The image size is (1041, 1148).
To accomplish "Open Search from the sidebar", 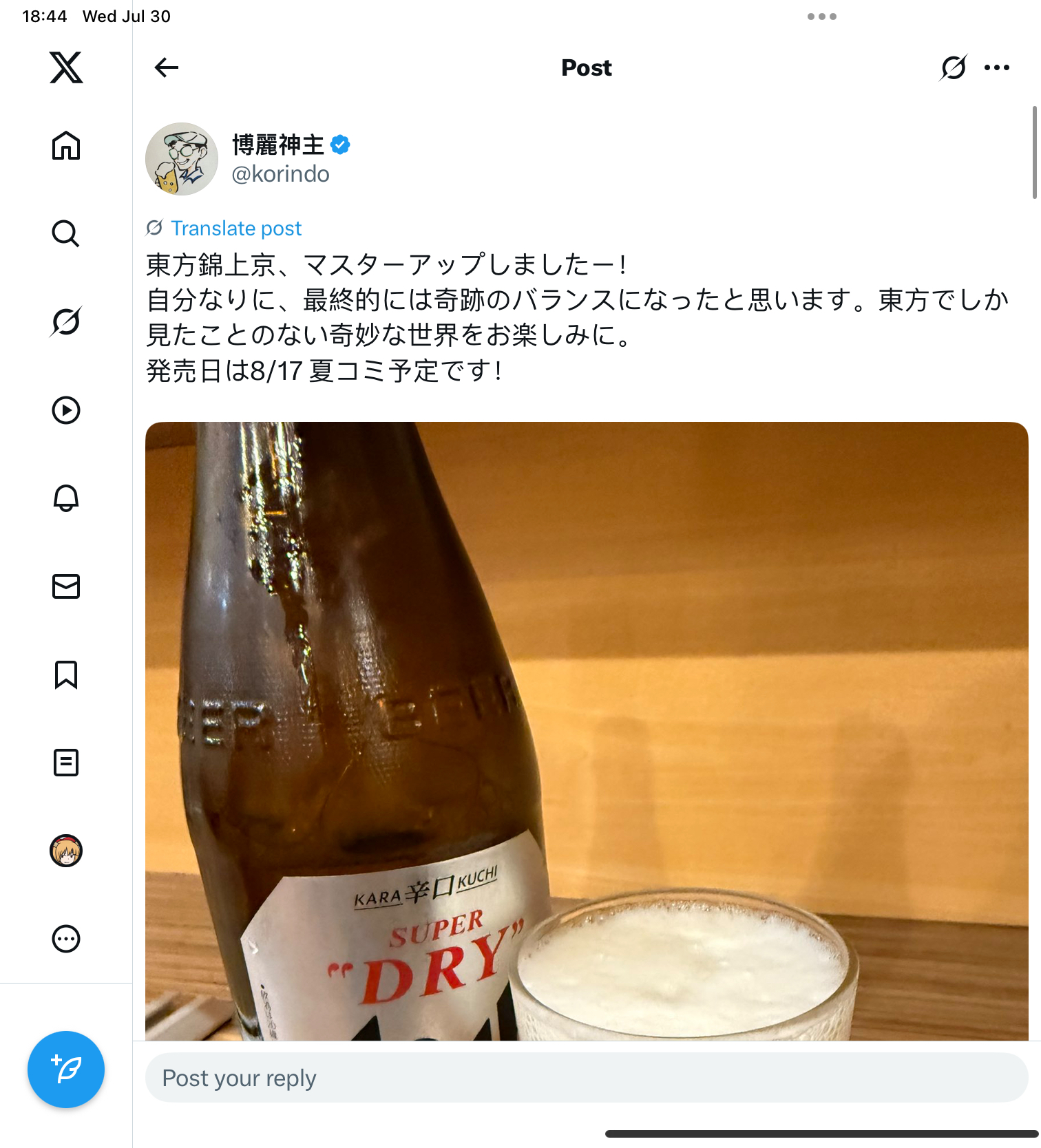I will 66,234.
